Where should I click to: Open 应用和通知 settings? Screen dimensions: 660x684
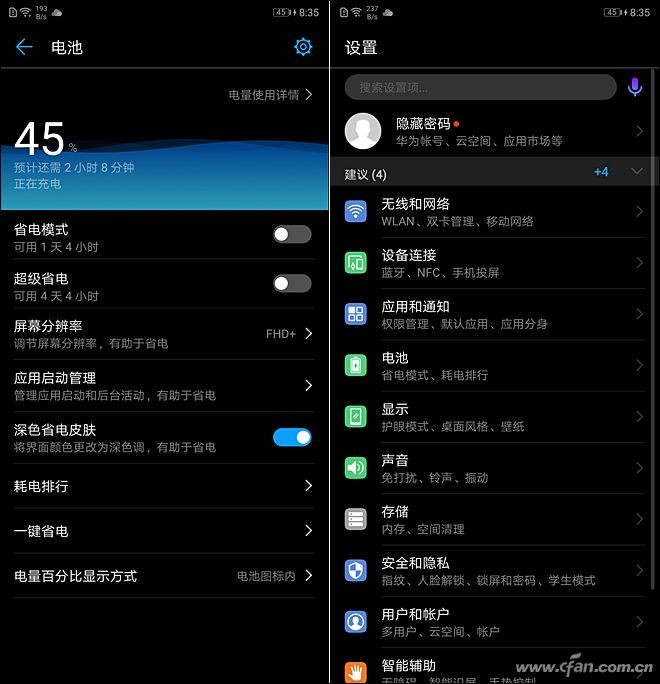494,314
